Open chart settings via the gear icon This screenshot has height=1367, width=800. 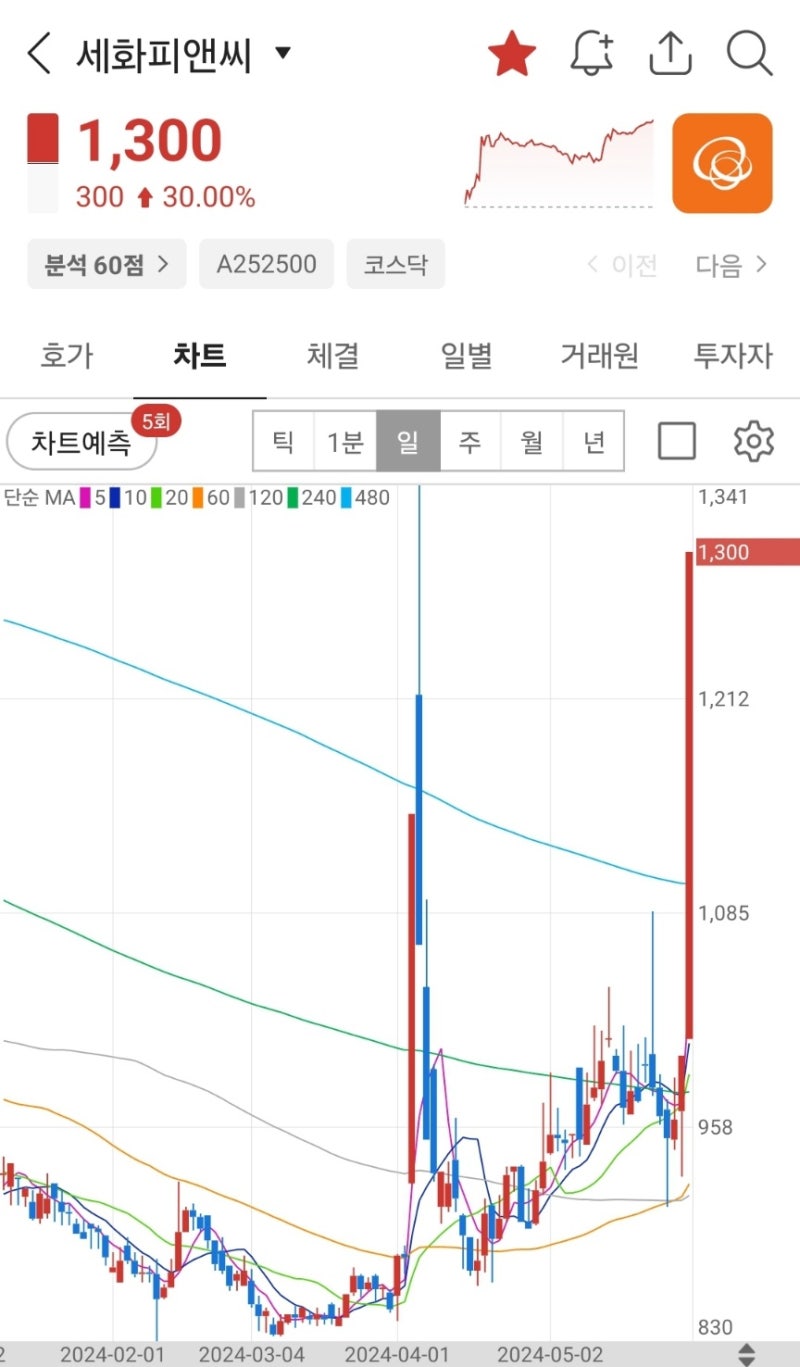pos(754,440)
